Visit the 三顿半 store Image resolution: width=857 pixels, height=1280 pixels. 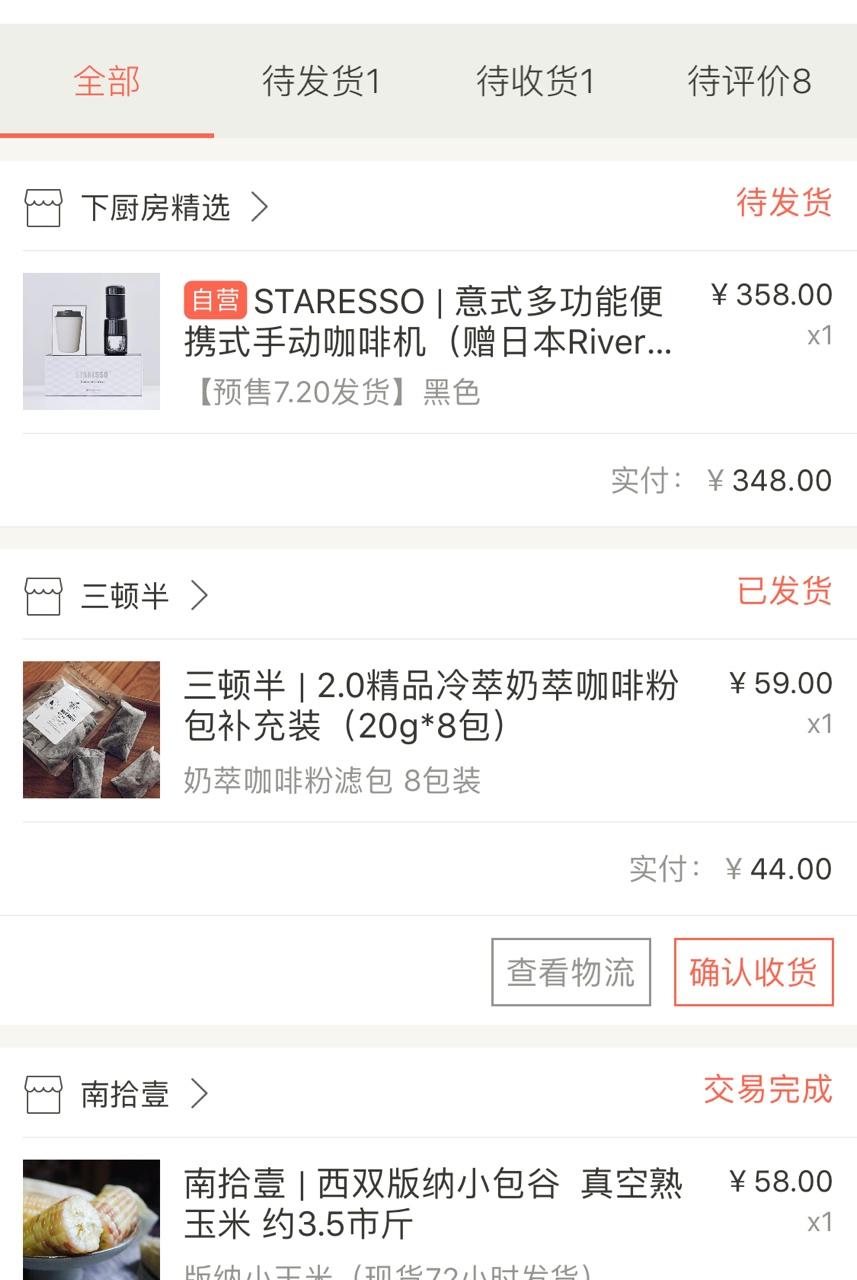[x=125, y=597]
